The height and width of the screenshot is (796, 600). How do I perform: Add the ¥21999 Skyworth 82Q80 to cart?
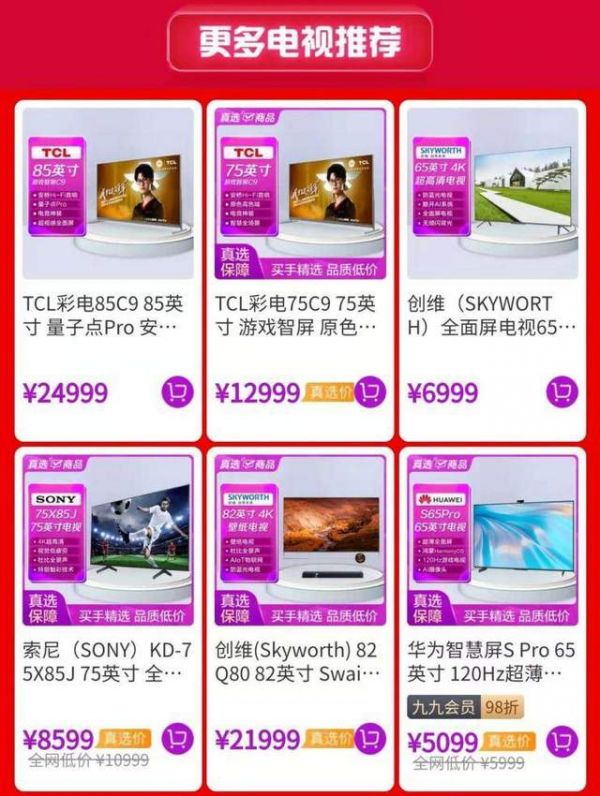pyautogui.click(x=370, y=740)
